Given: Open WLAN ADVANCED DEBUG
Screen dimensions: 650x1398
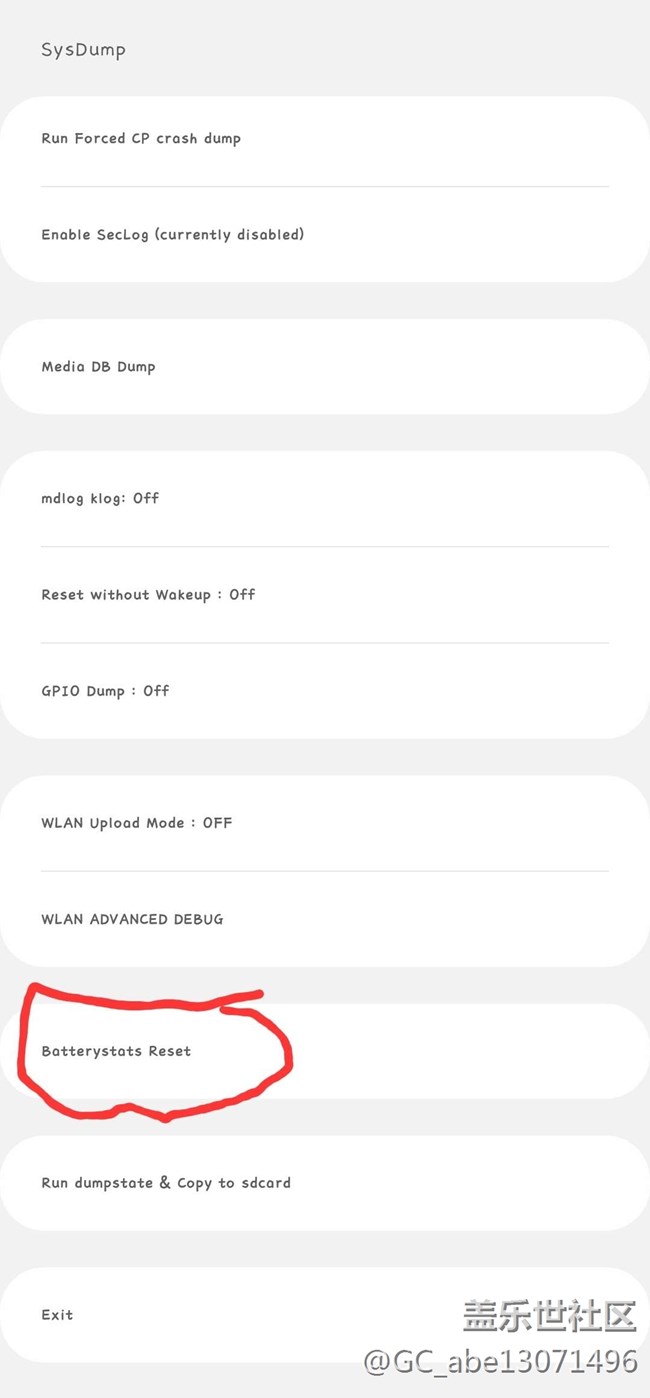Looking at the screenshot, I should click(x=132, y=919).
